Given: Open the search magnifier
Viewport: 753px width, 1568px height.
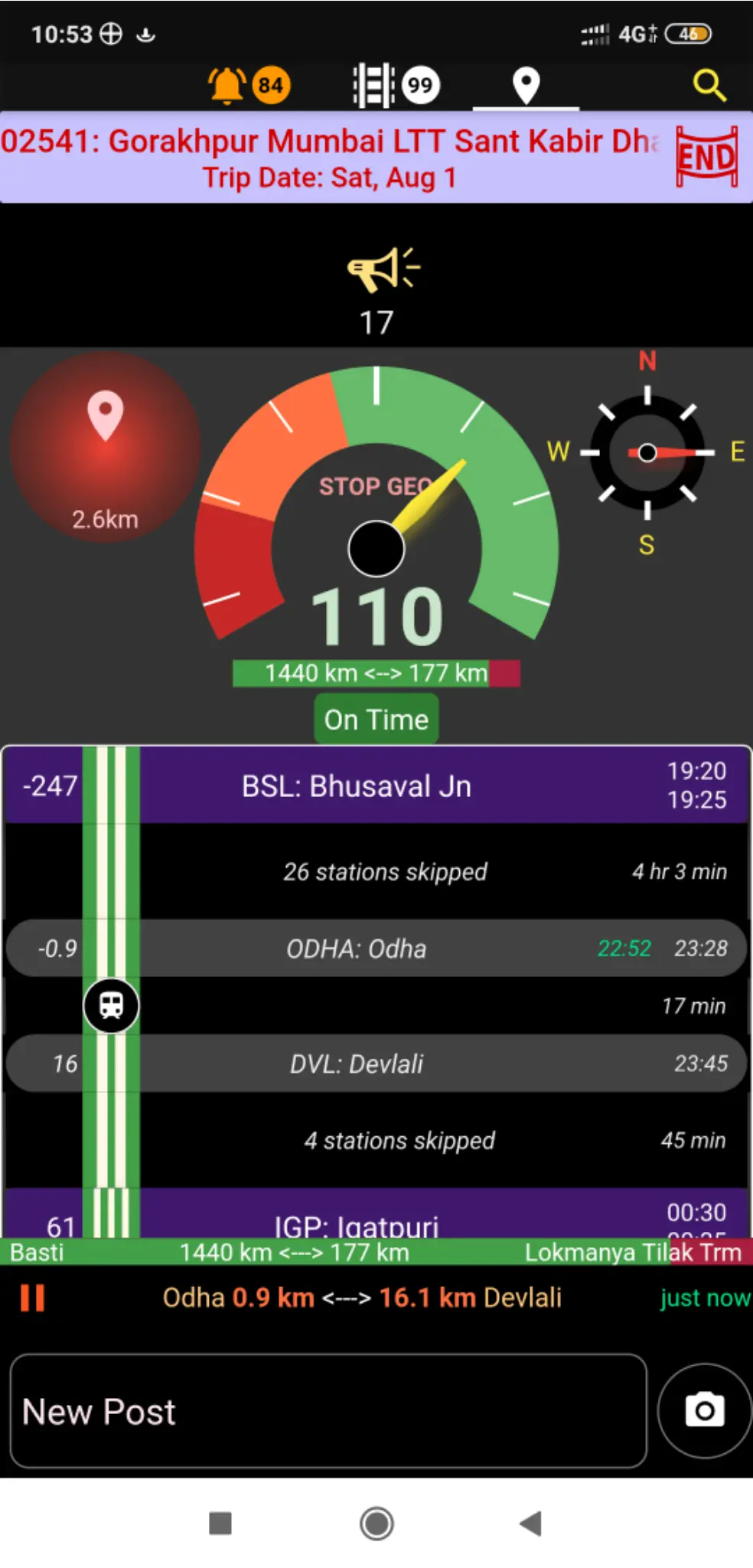Looking at the screenshot, I should click(709, 85).
